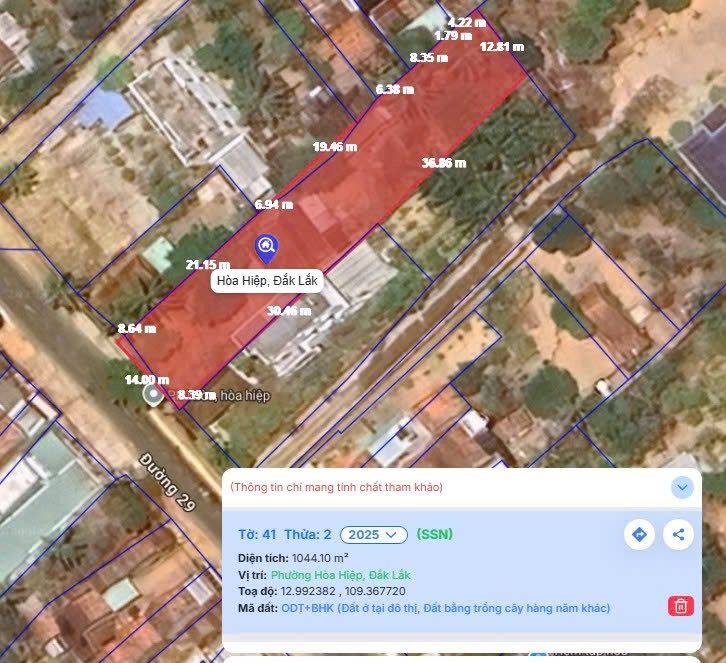The width and height of the screenshot is (726, 663).
Task: Share this land plot info
Action: pos(678,534)
